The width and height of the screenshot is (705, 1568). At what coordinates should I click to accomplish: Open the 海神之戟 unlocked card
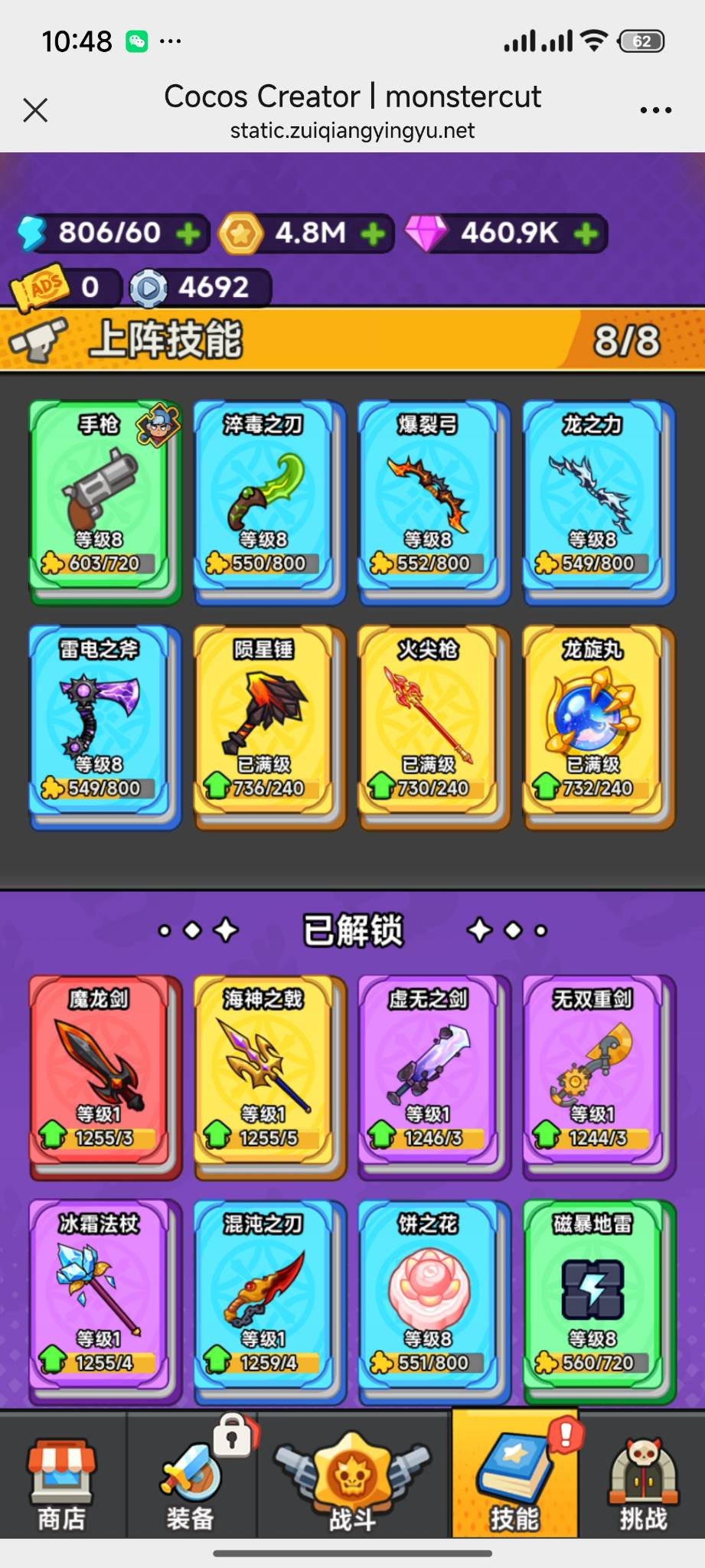coord(269,1076)
